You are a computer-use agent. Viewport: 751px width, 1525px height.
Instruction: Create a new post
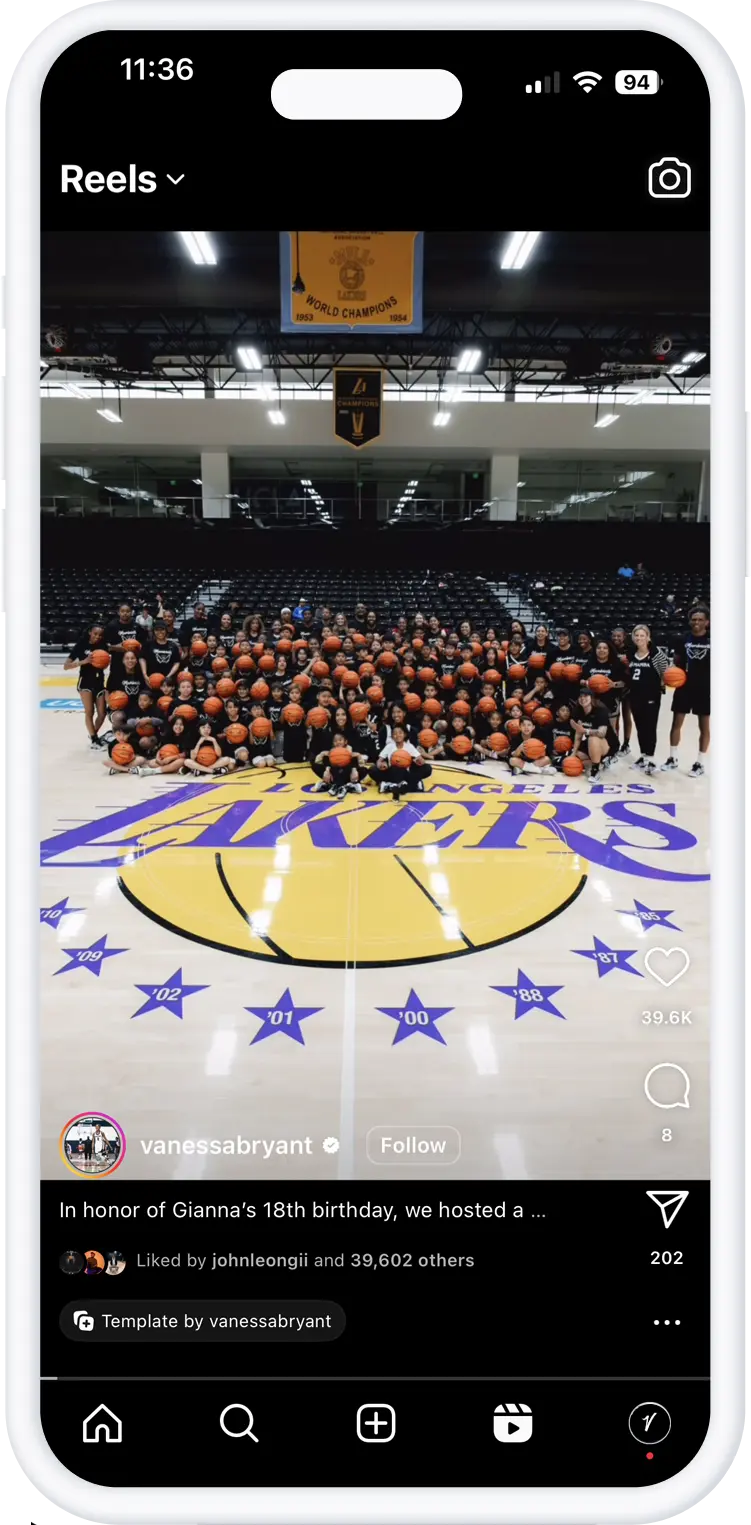pyautogui.click(x=376, y=1423)
